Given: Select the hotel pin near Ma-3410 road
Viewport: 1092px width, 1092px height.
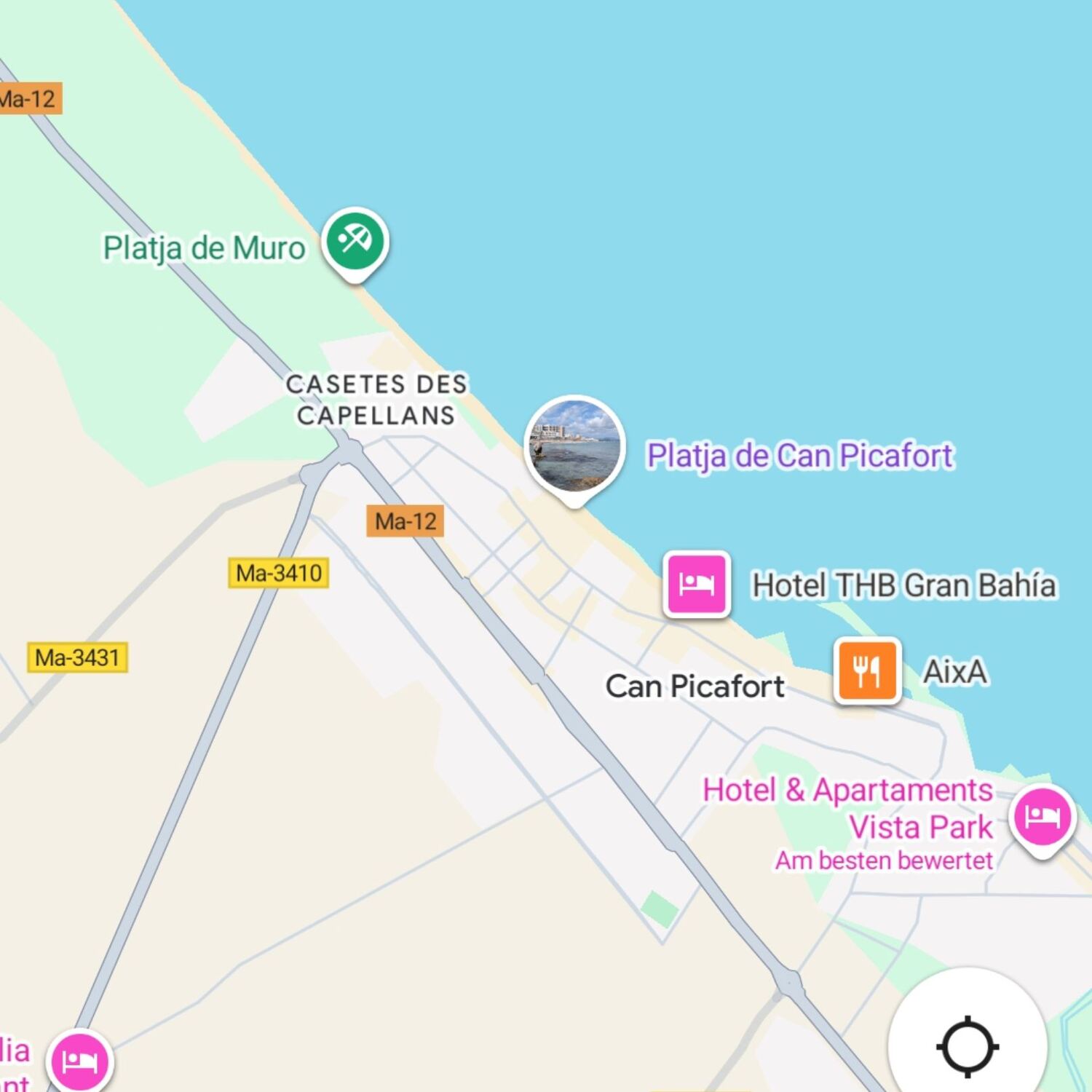Looking at the screenshot, I should pyautogui.click(x=79, y=1061).
